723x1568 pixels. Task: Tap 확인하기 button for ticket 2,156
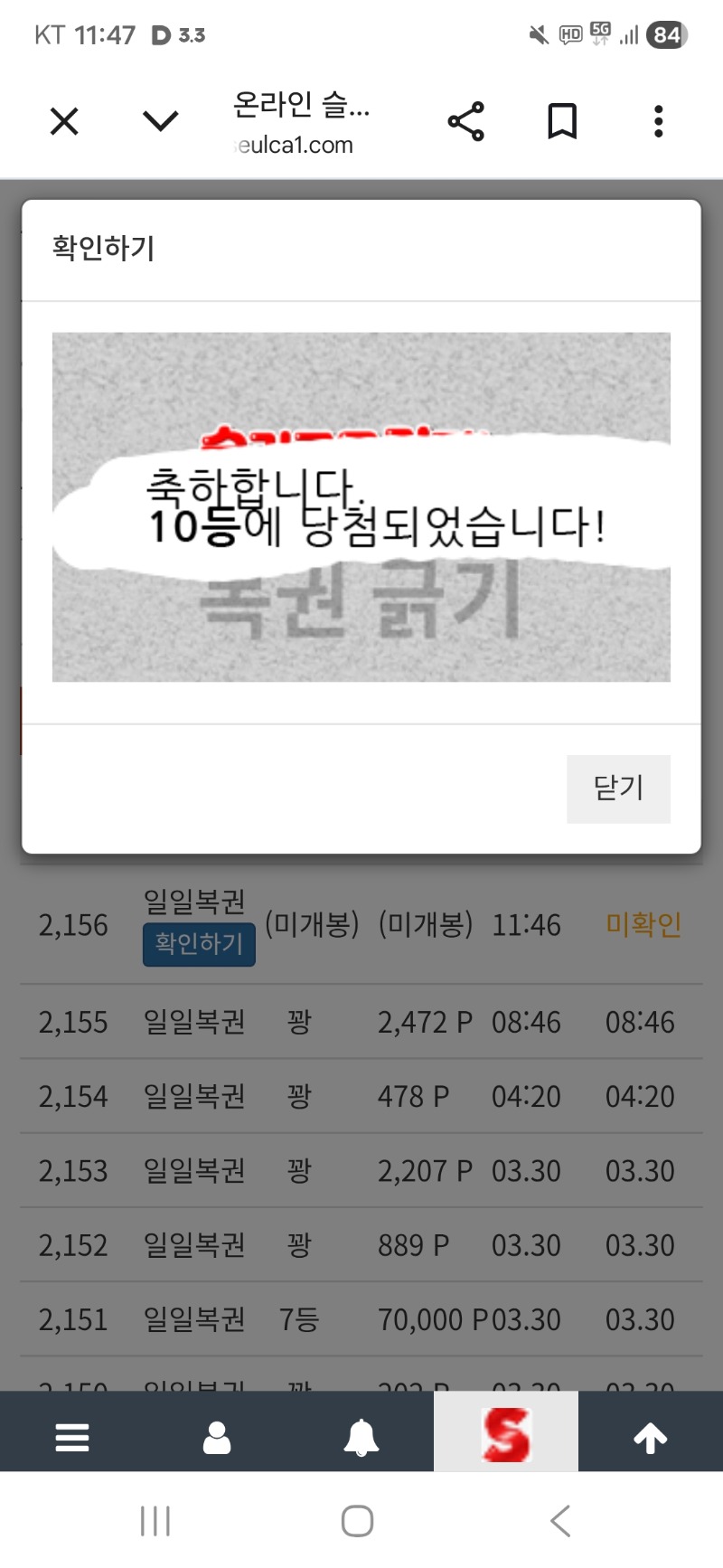coord(199,945)
